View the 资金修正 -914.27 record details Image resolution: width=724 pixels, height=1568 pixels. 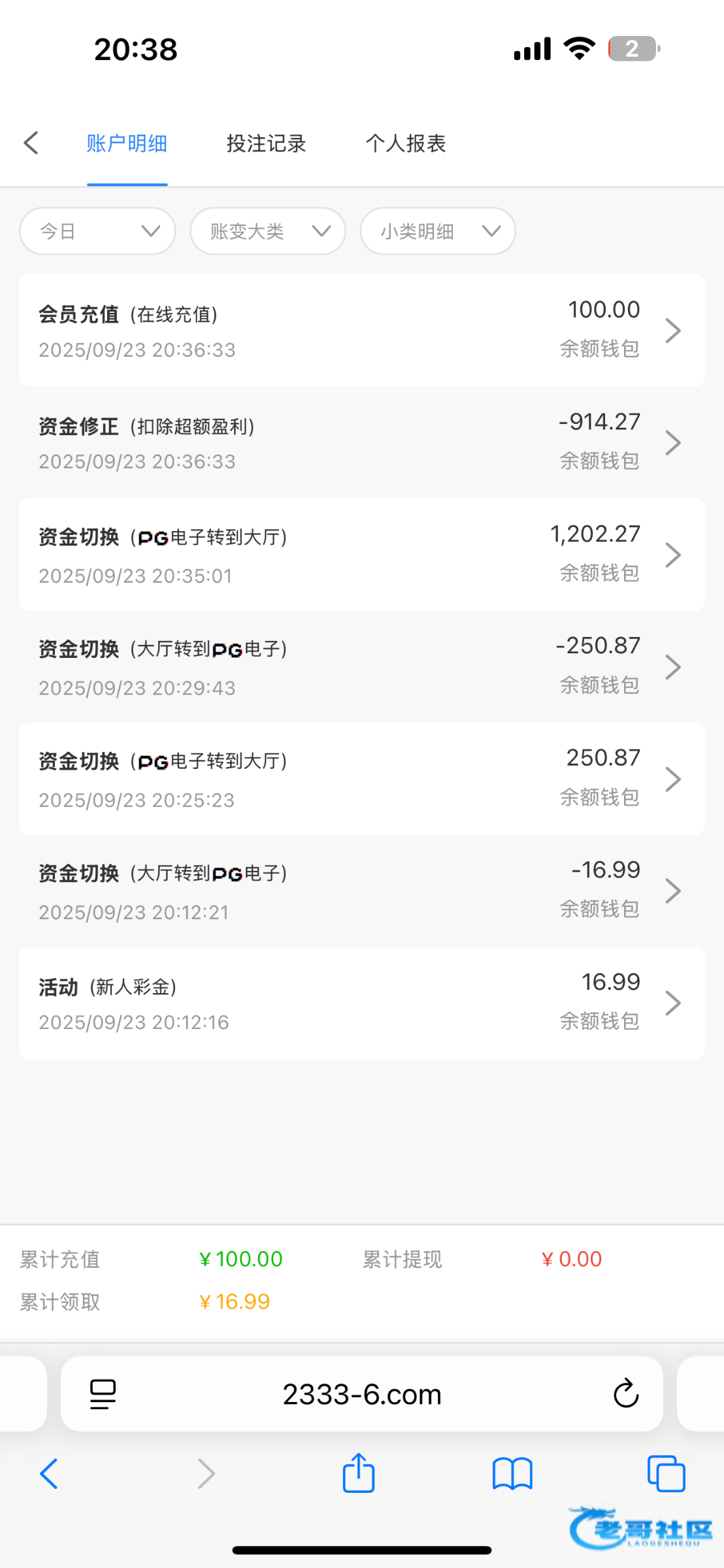coord(362,442)
